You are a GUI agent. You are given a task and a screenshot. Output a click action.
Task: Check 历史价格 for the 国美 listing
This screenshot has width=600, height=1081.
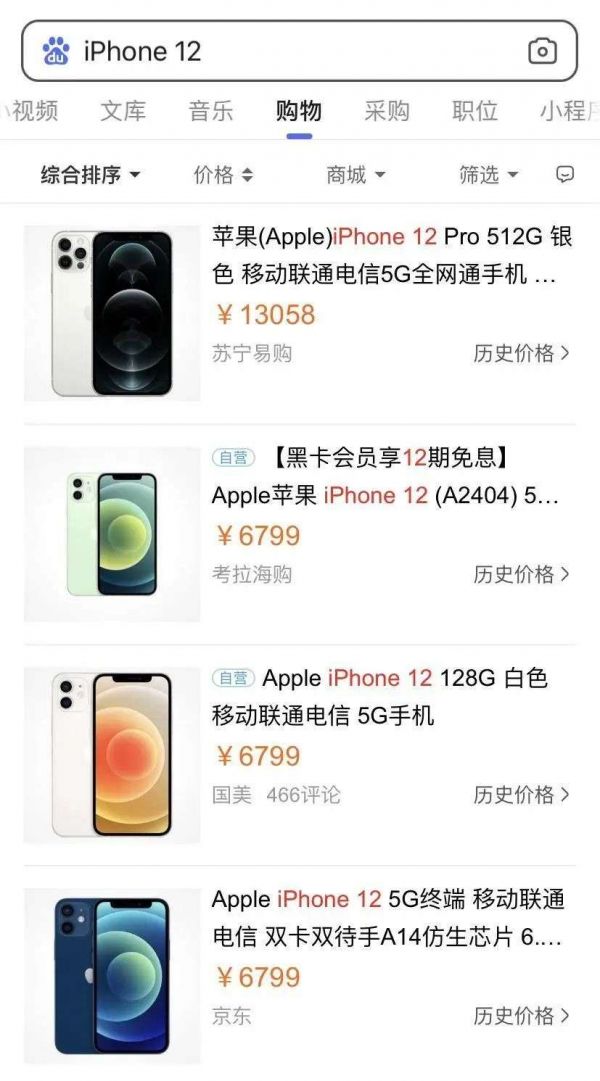521,795
